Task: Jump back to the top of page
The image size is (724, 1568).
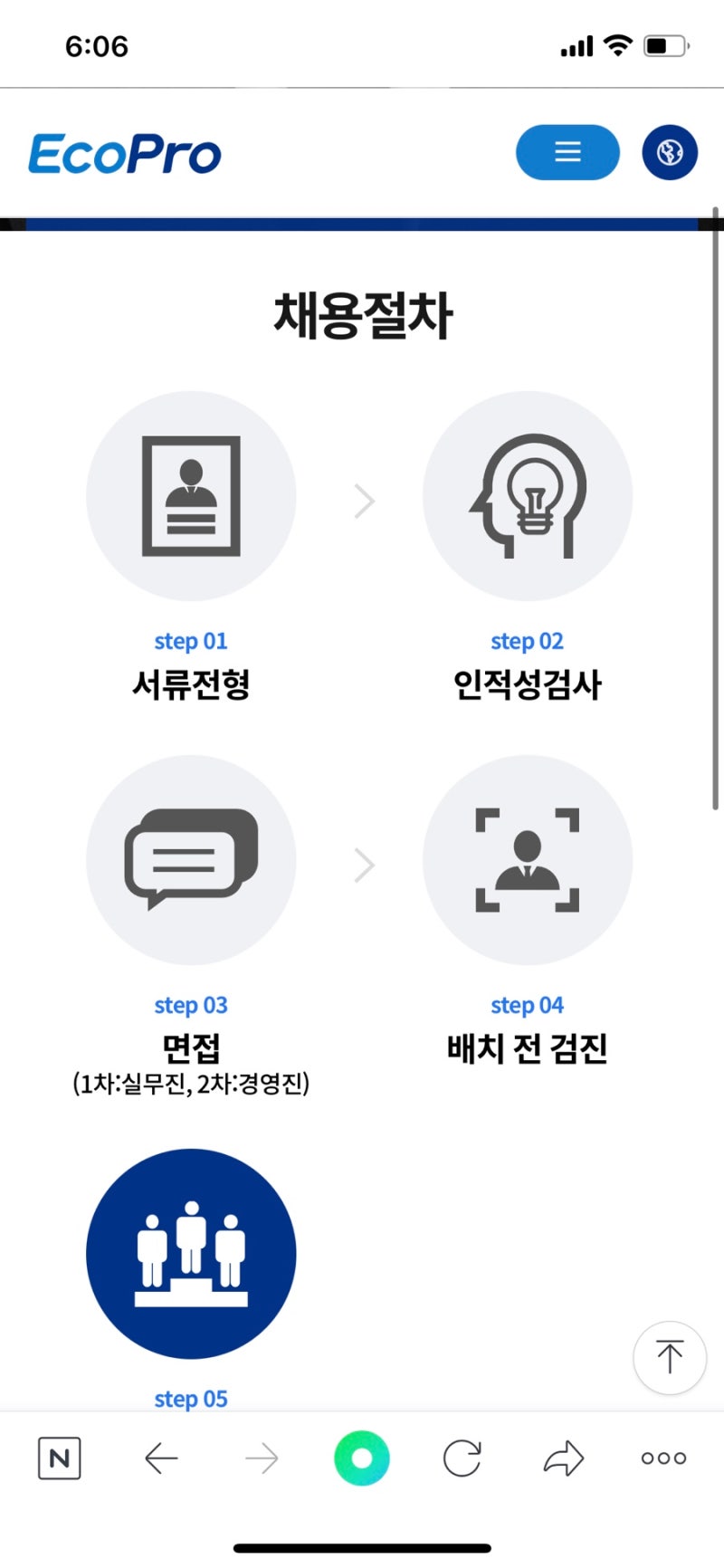Action: coord(669,1356)
